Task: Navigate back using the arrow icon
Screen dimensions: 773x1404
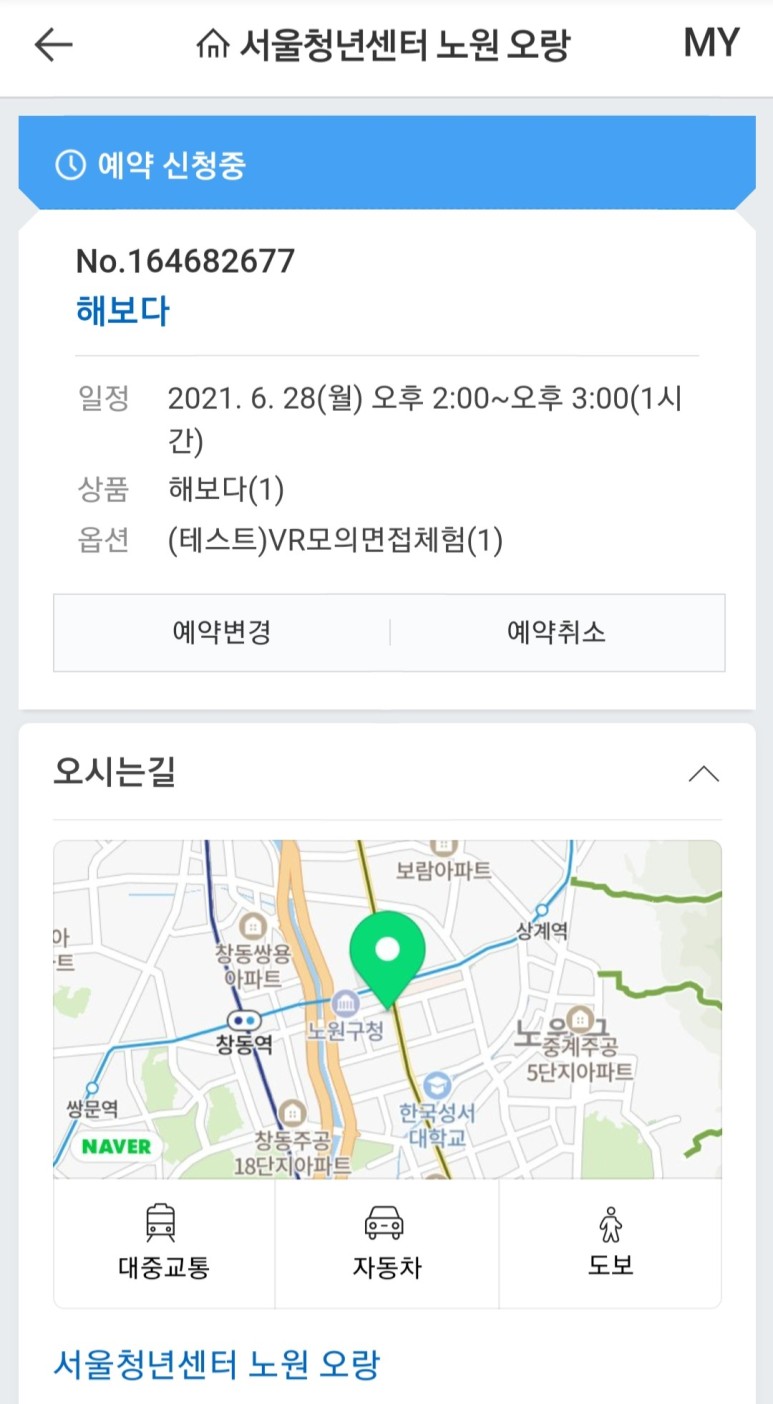Action: click(50, 44)
